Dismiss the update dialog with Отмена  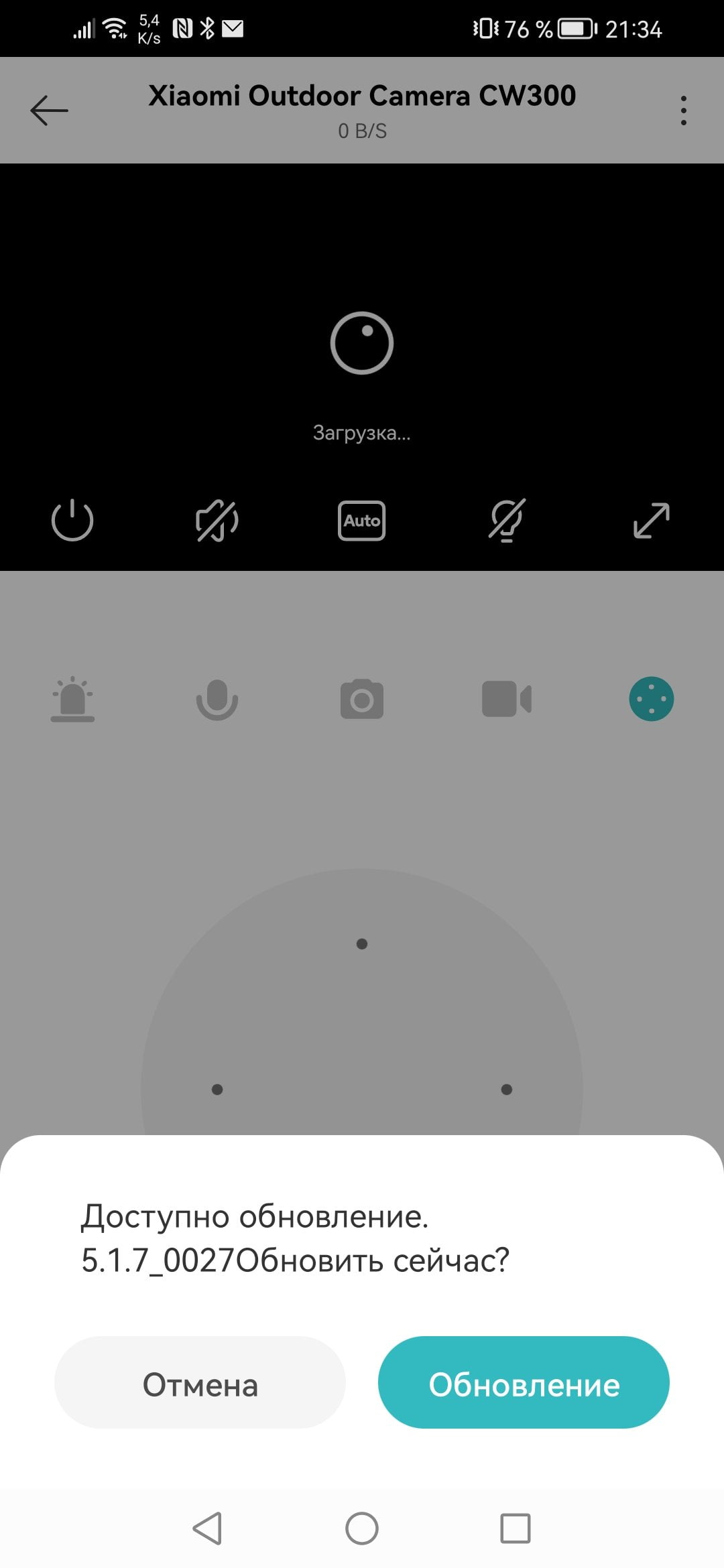pos(200,1382)
